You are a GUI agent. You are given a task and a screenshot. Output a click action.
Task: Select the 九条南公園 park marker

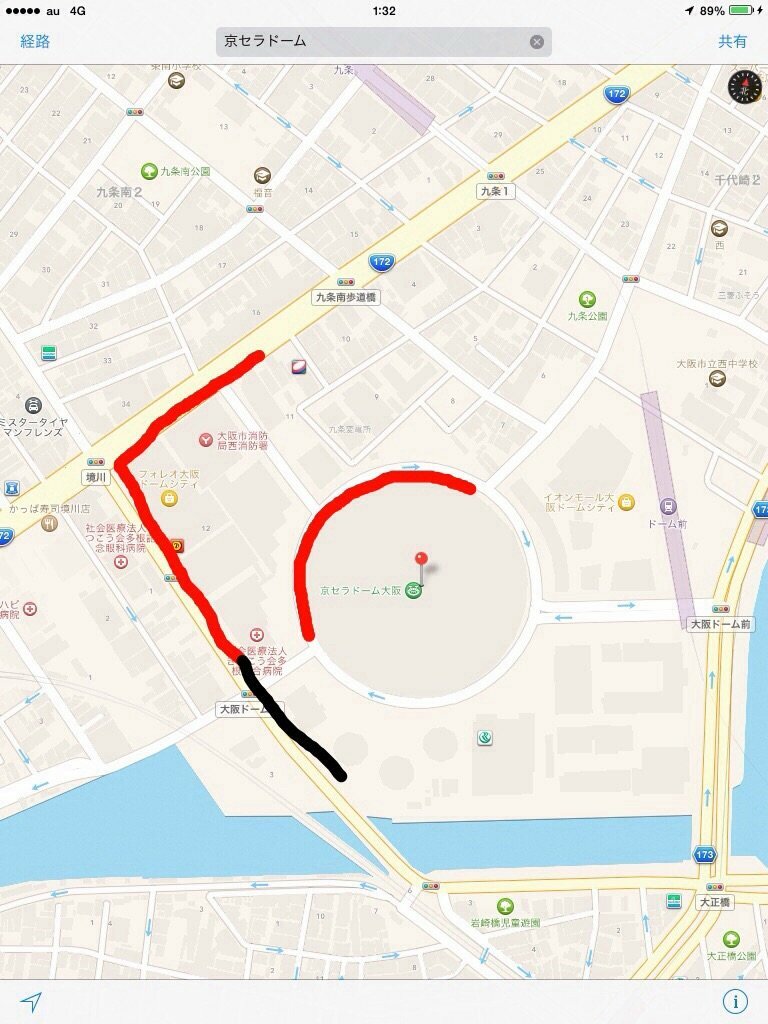point(149,171)
